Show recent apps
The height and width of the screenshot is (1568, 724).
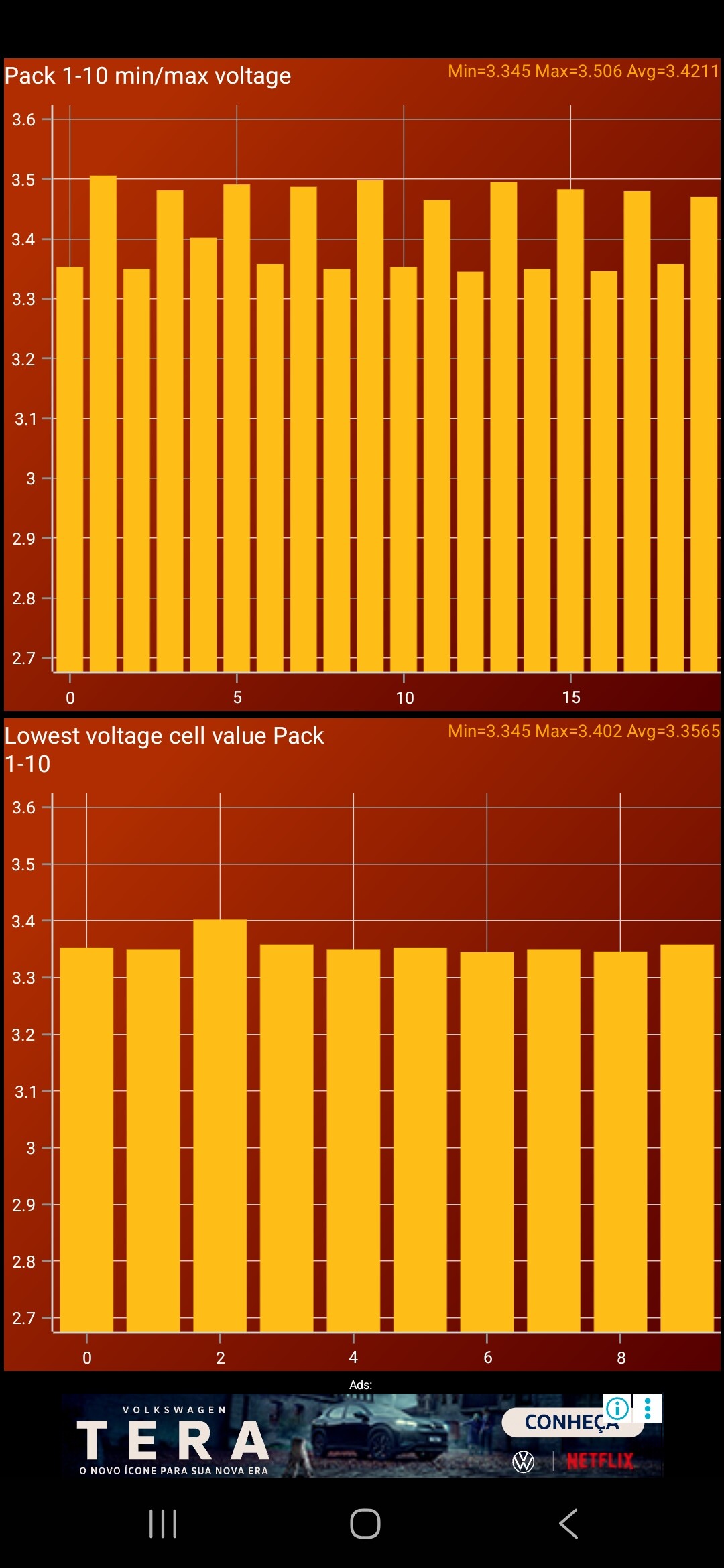[163, 1524]
